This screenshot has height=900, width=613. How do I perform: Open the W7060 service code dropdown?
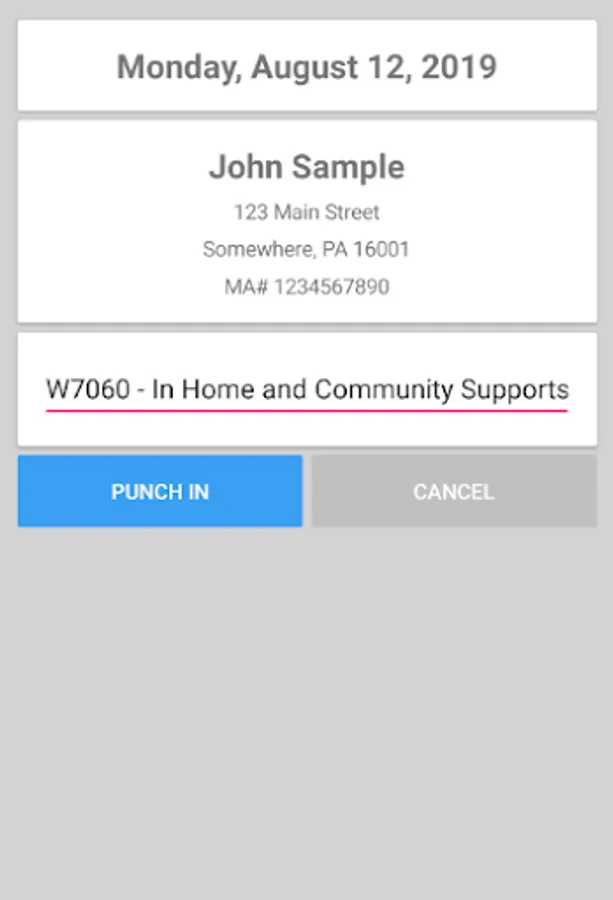point(307,390)
